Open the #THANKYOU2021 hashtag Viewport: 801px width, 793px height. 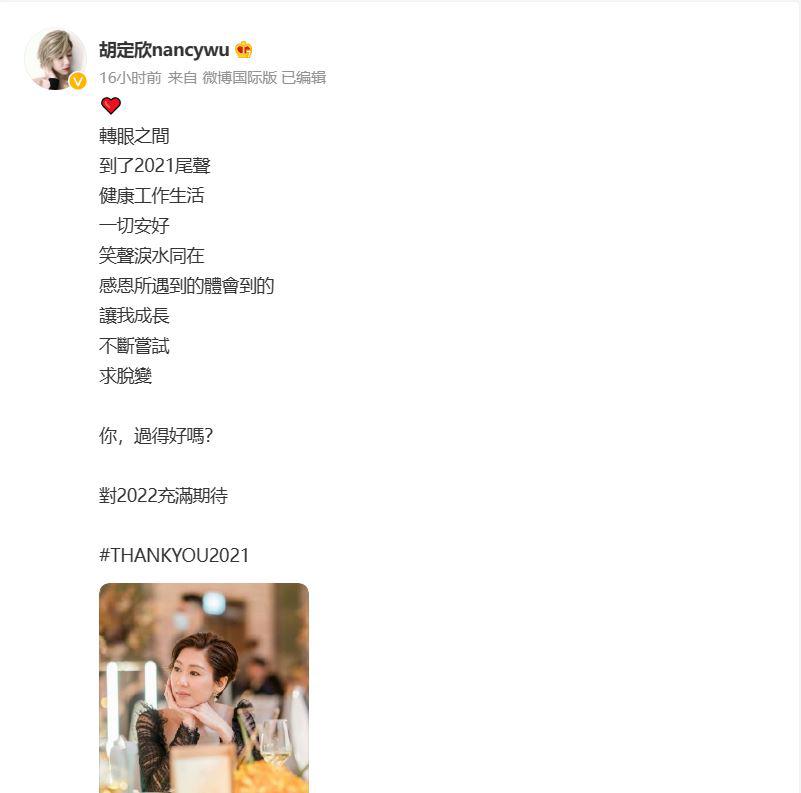(174, 555)
